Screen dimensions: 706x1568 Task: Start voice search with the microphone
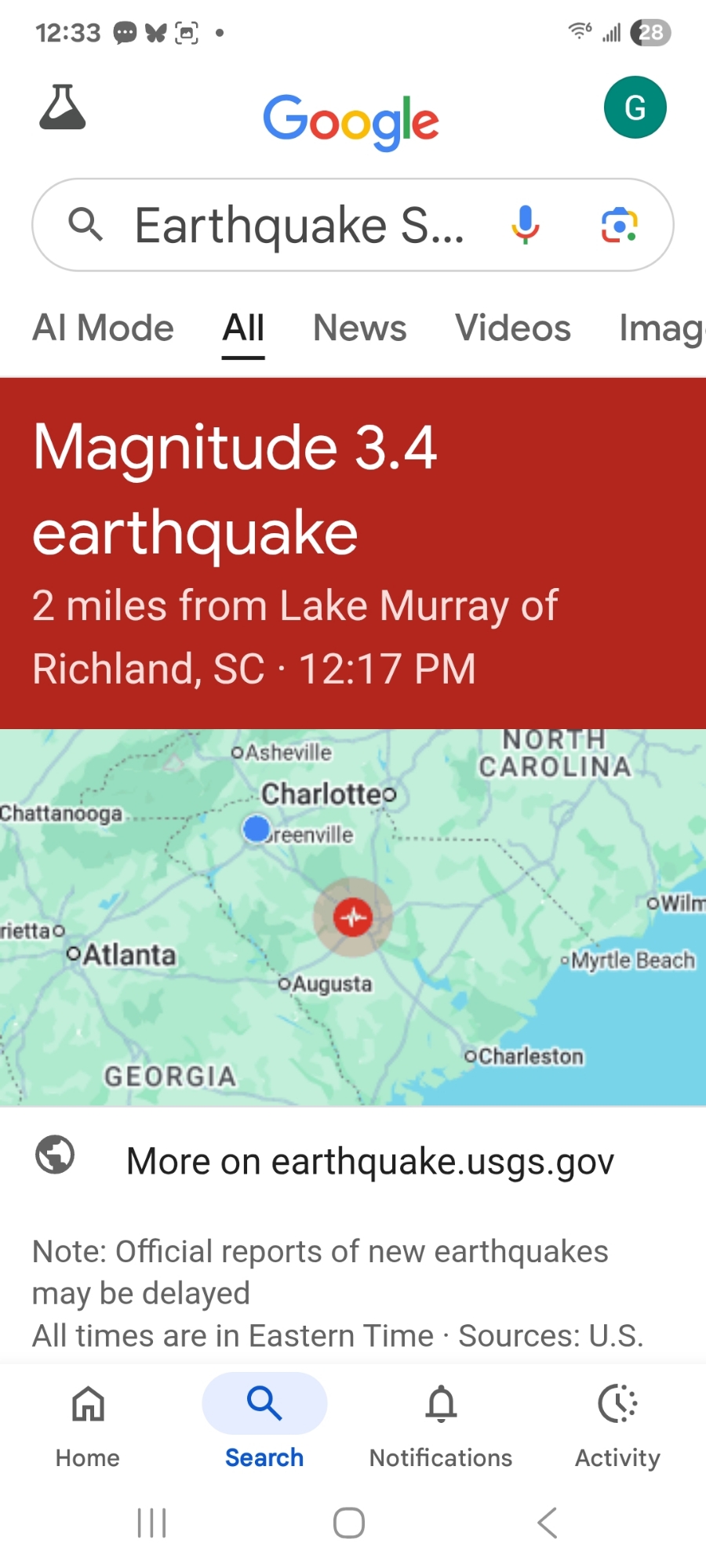(526, 225)
